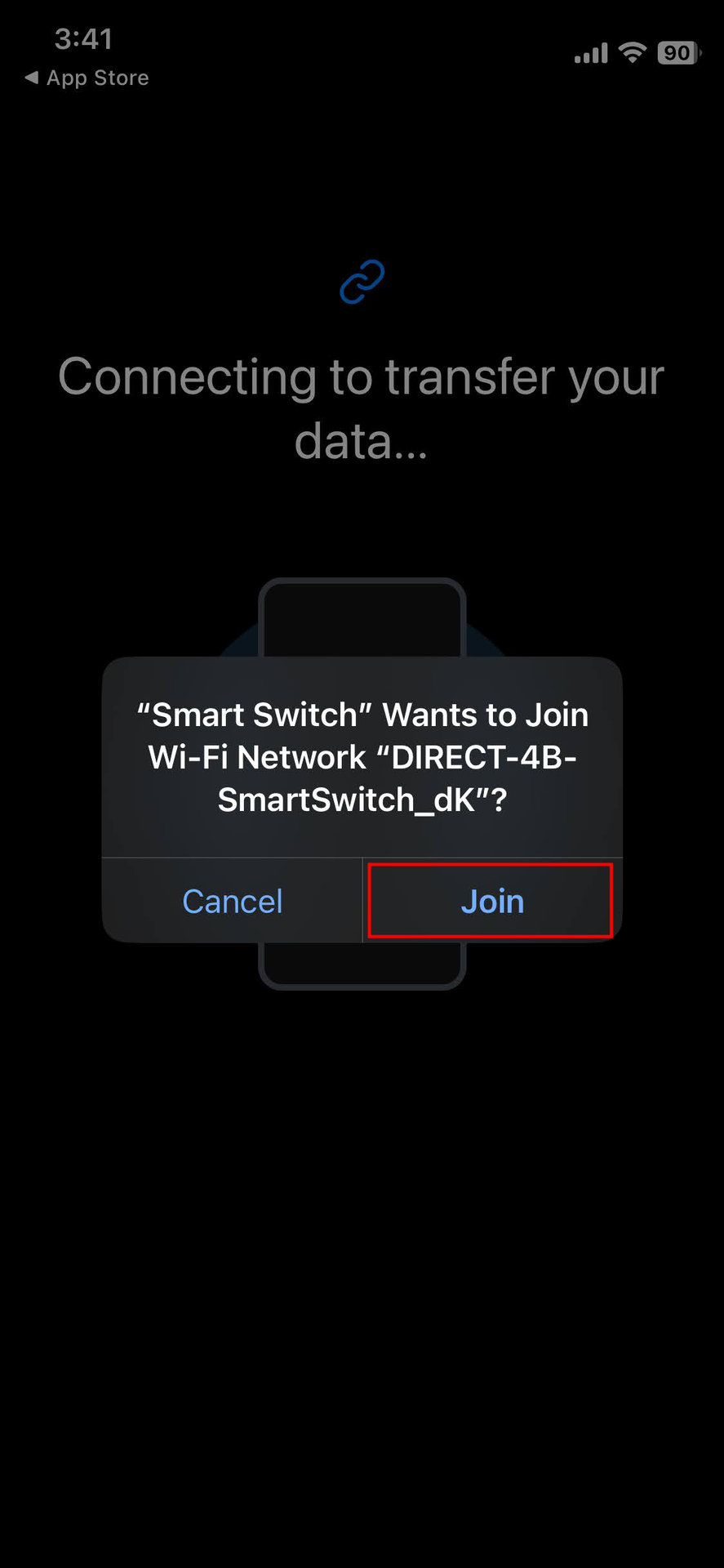Join the DIRECT-4B-SmartSwitch_dK Wi-Fi network
The height and width of the screenshot is (1568, 724).
point(492,901)
